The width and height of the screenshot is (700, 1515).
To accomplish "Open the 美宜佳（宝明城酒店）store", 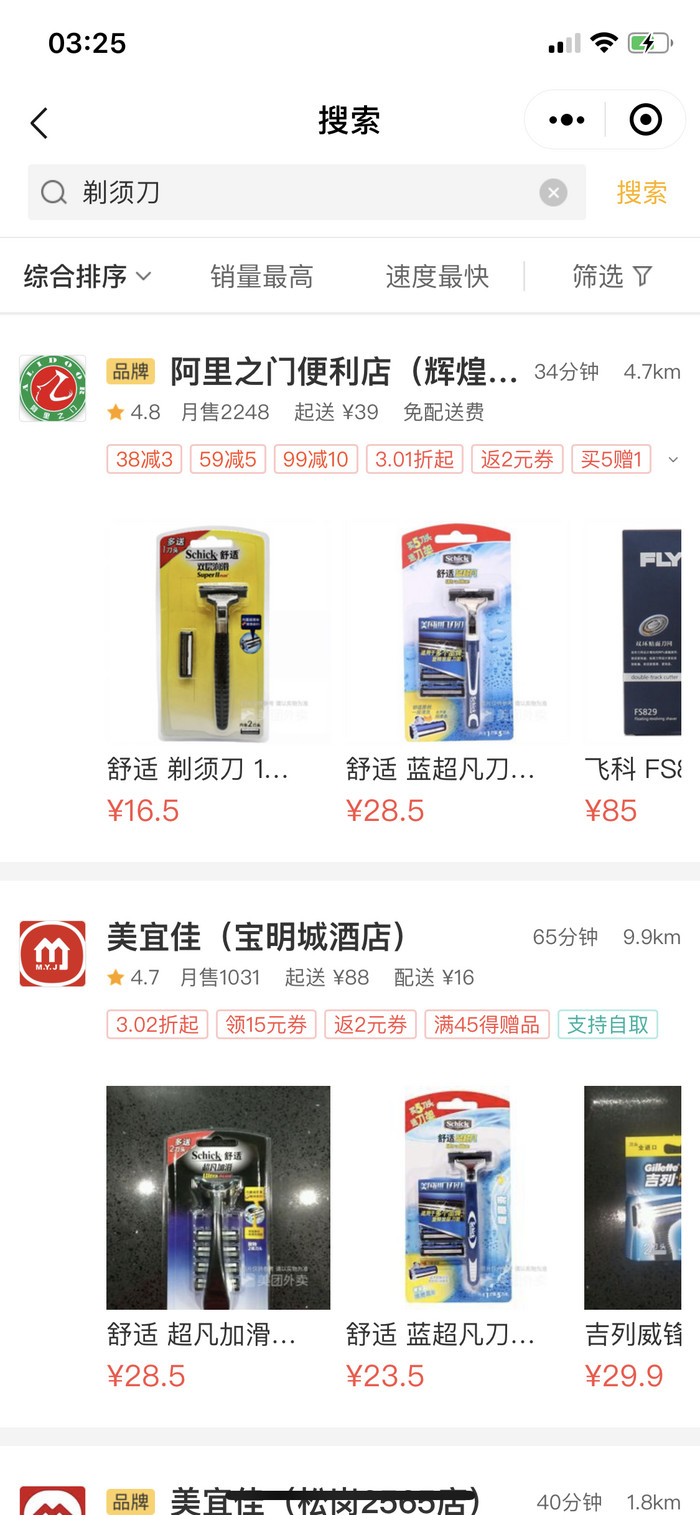I will (257, 937).
